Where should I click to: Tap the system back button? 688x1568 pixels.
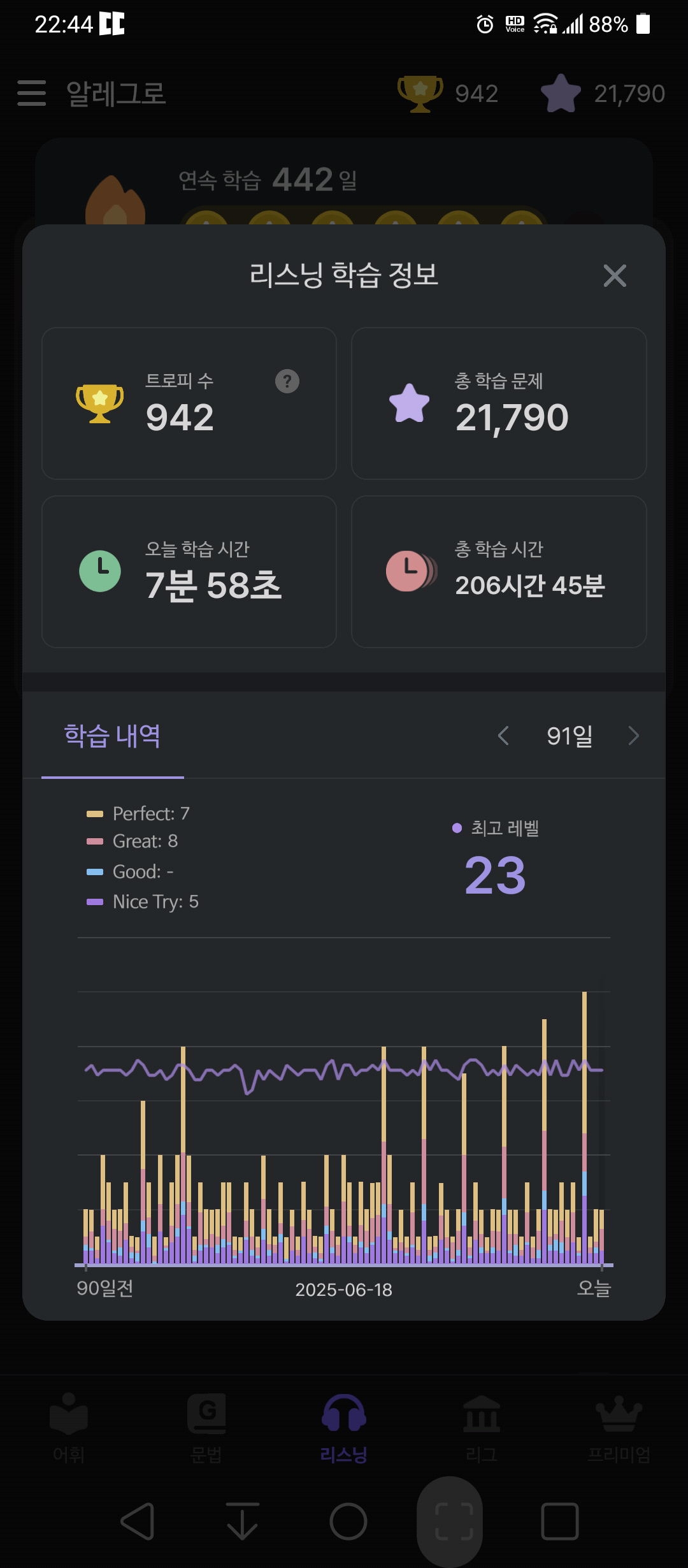tap(138, 1521)
